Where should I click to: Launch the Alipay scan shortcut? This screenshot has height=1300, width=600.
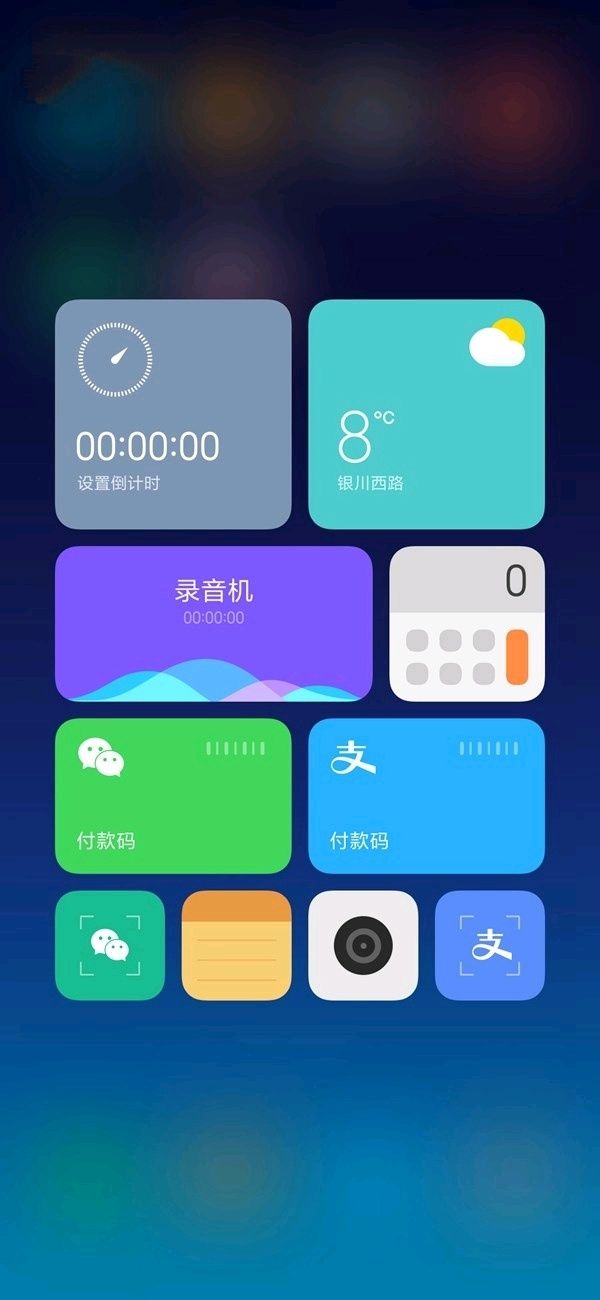click(x=490, y=945)
